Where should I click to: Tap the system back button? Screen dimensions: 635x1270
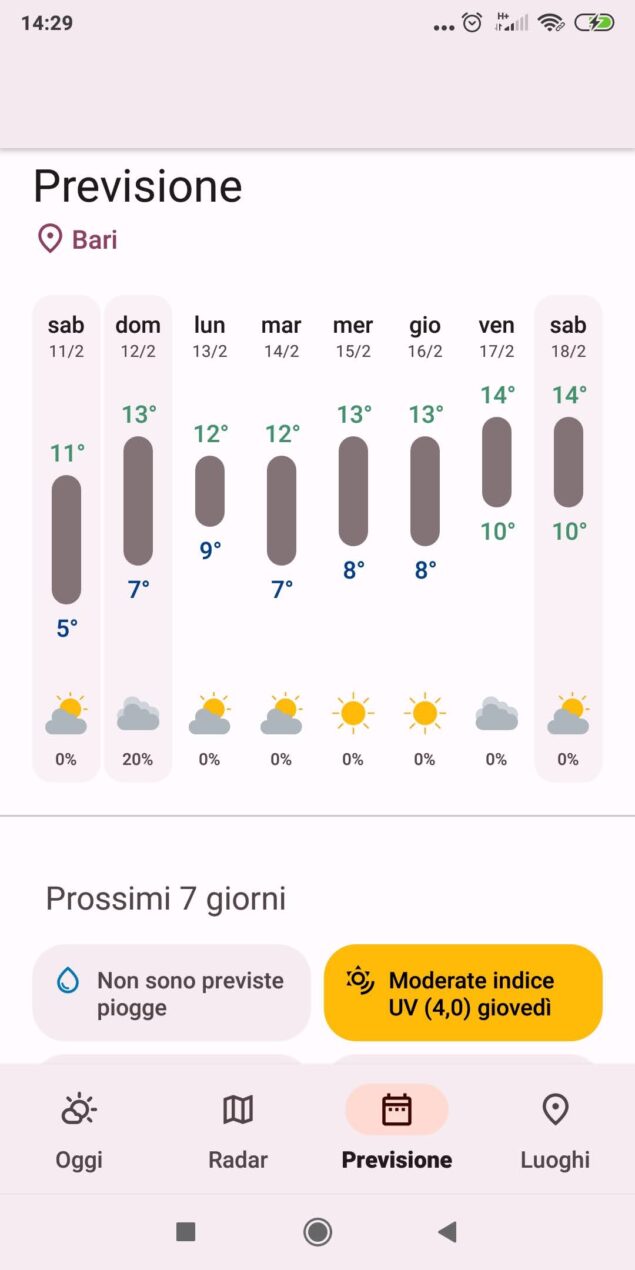pos(447,1232)
